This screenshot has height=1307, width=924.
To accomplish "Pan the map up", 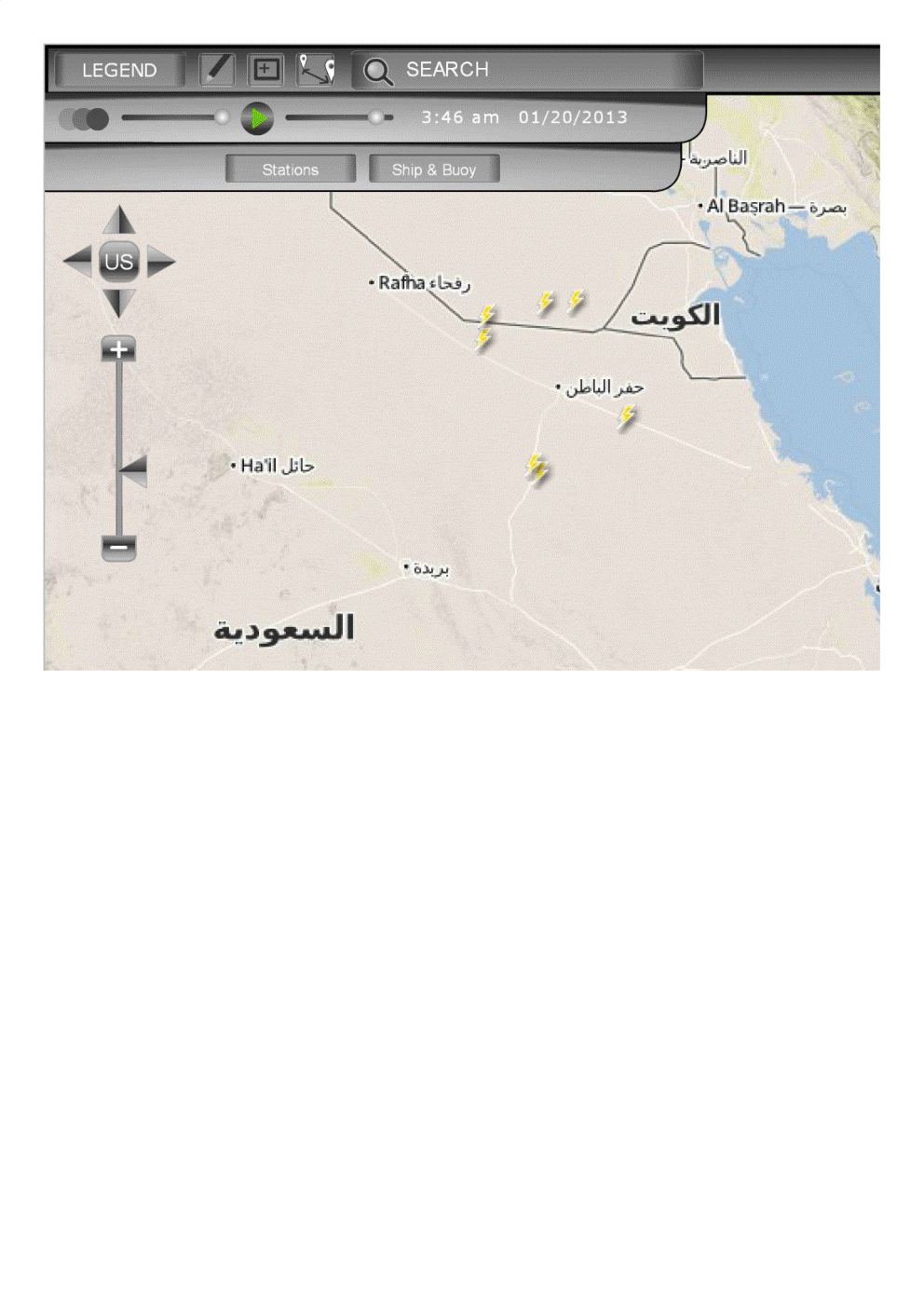I will (119, 221).
